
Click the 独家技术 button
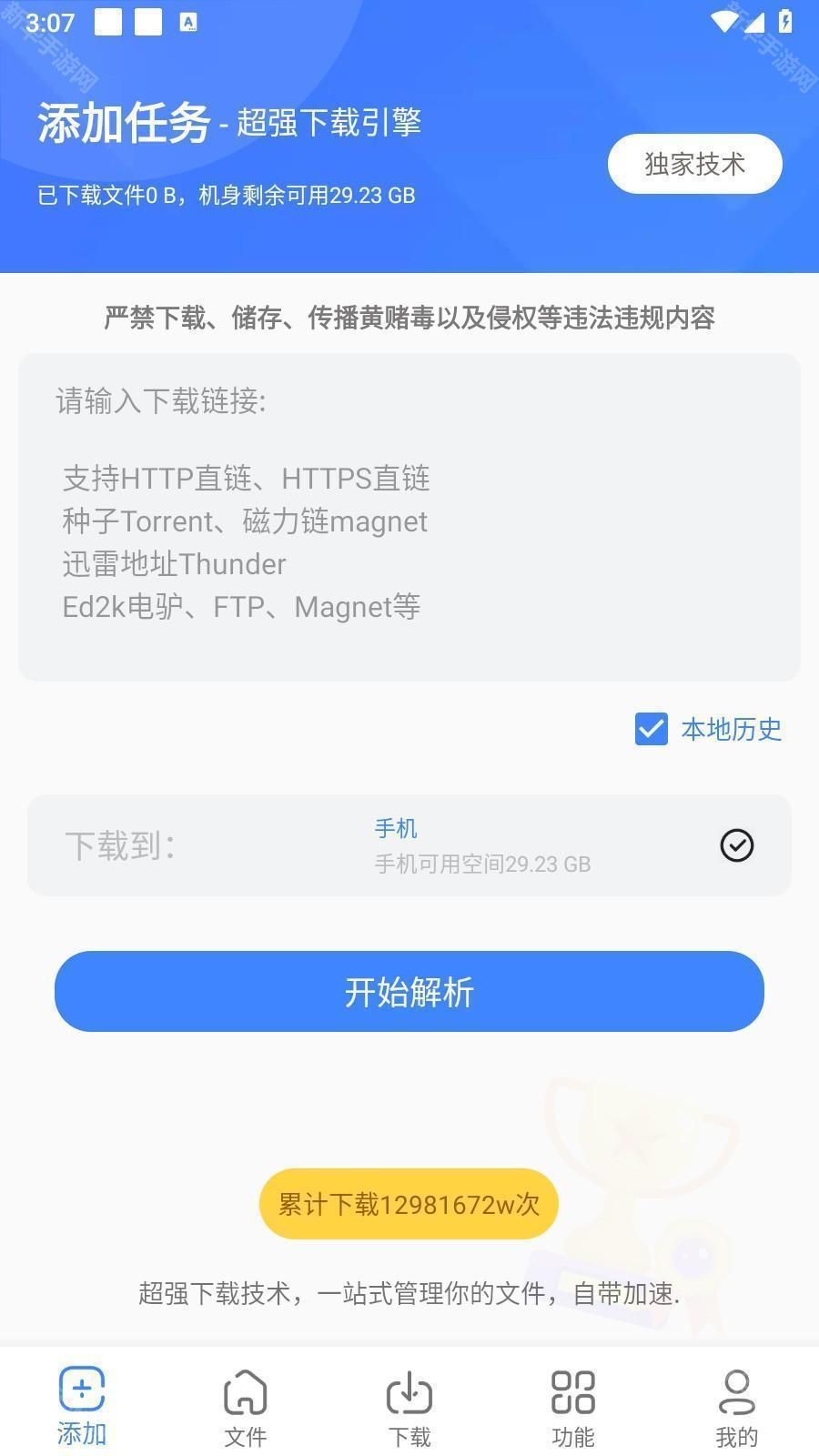[694, 164]
